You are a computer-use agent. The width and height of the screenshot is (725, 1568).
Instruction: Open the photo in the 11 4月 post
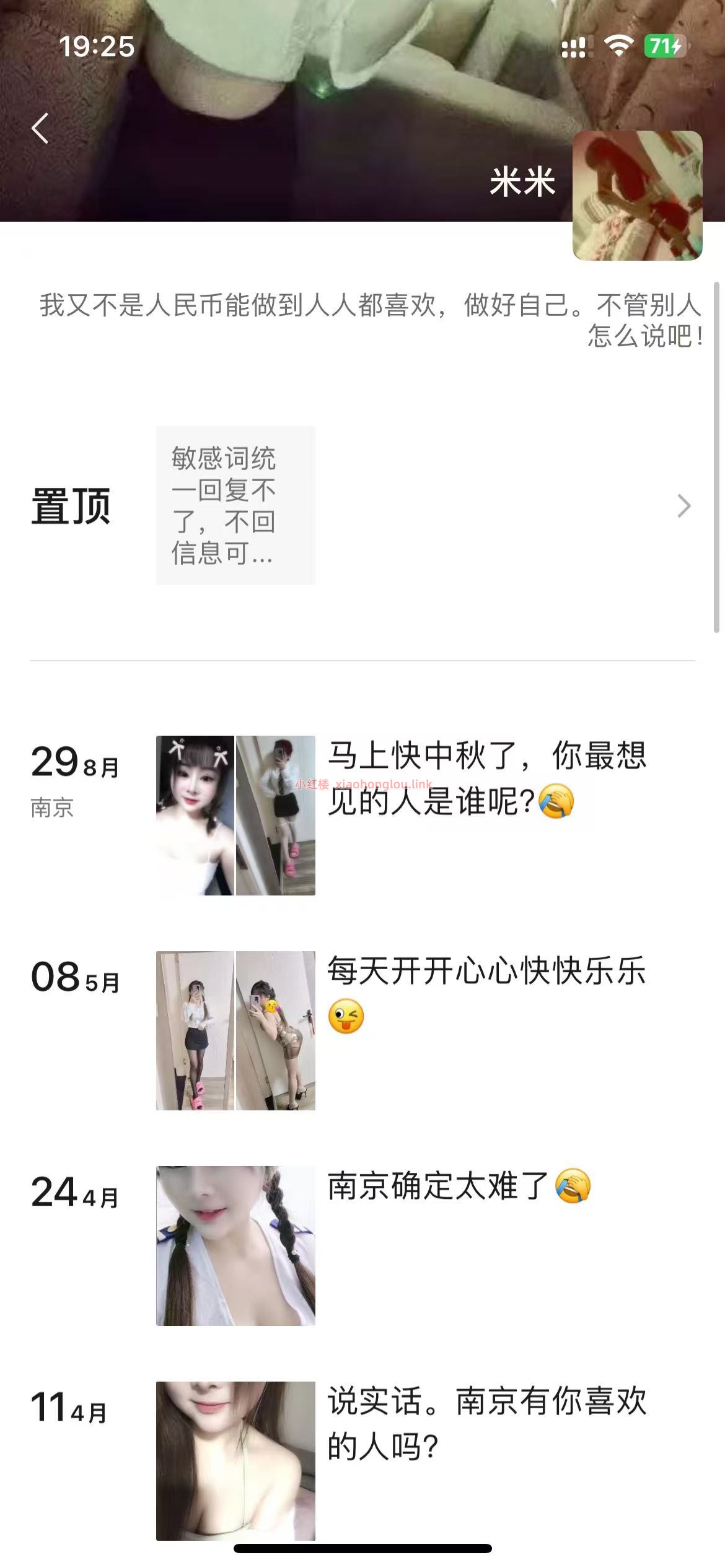click(235, 1460)
